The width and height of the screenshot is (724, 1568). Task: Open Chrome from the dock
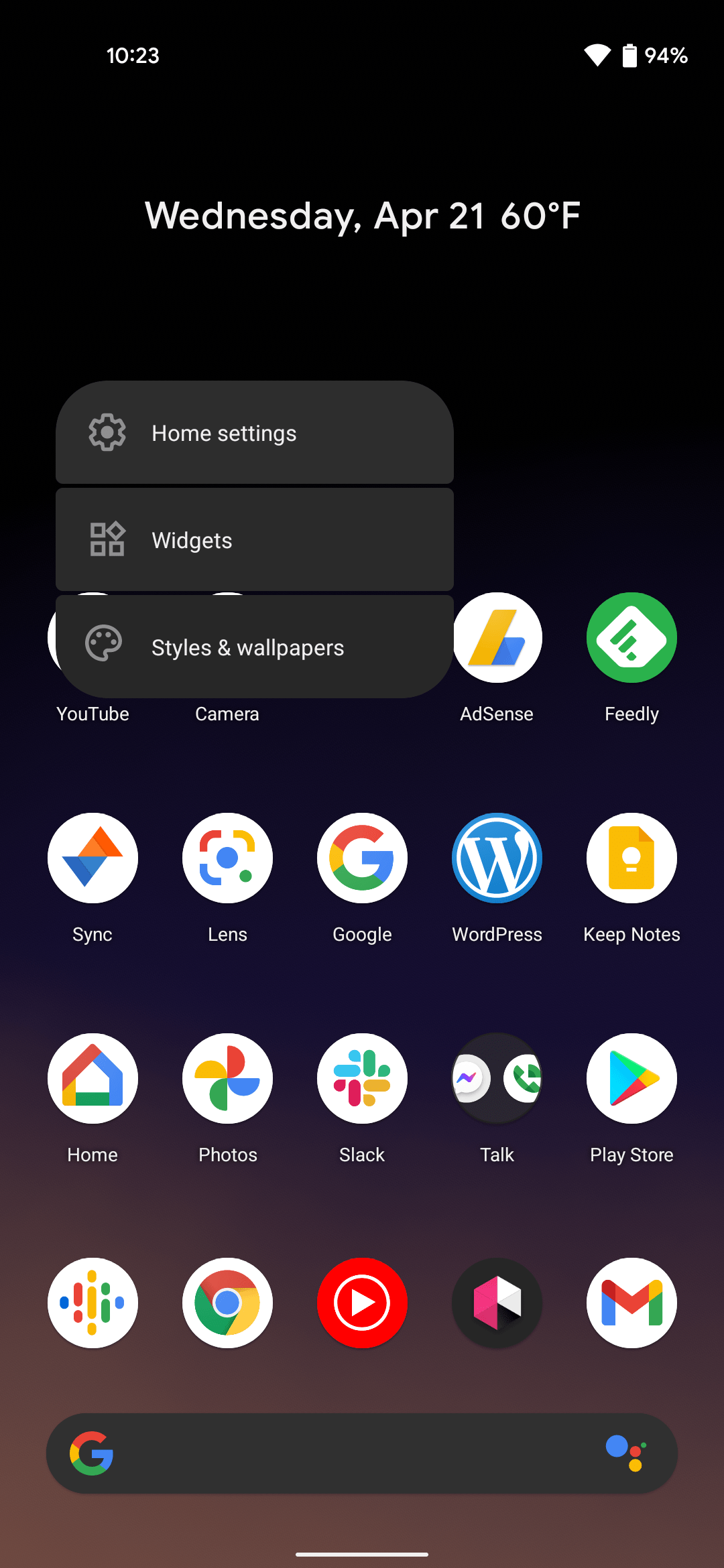227,1303
